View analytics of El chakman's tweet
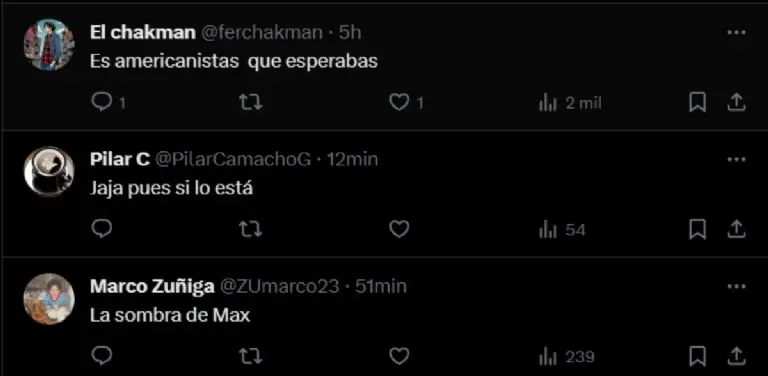Viewport: 768px width, 376px height. pyautogui.click(x=570, y=103)
